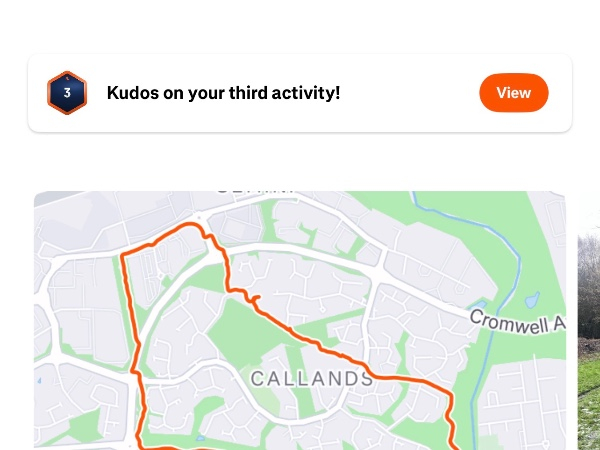Viewport: 600px width, 450px height.
Task: Tap View on the Kudos banner
Action: pos(513,93)
